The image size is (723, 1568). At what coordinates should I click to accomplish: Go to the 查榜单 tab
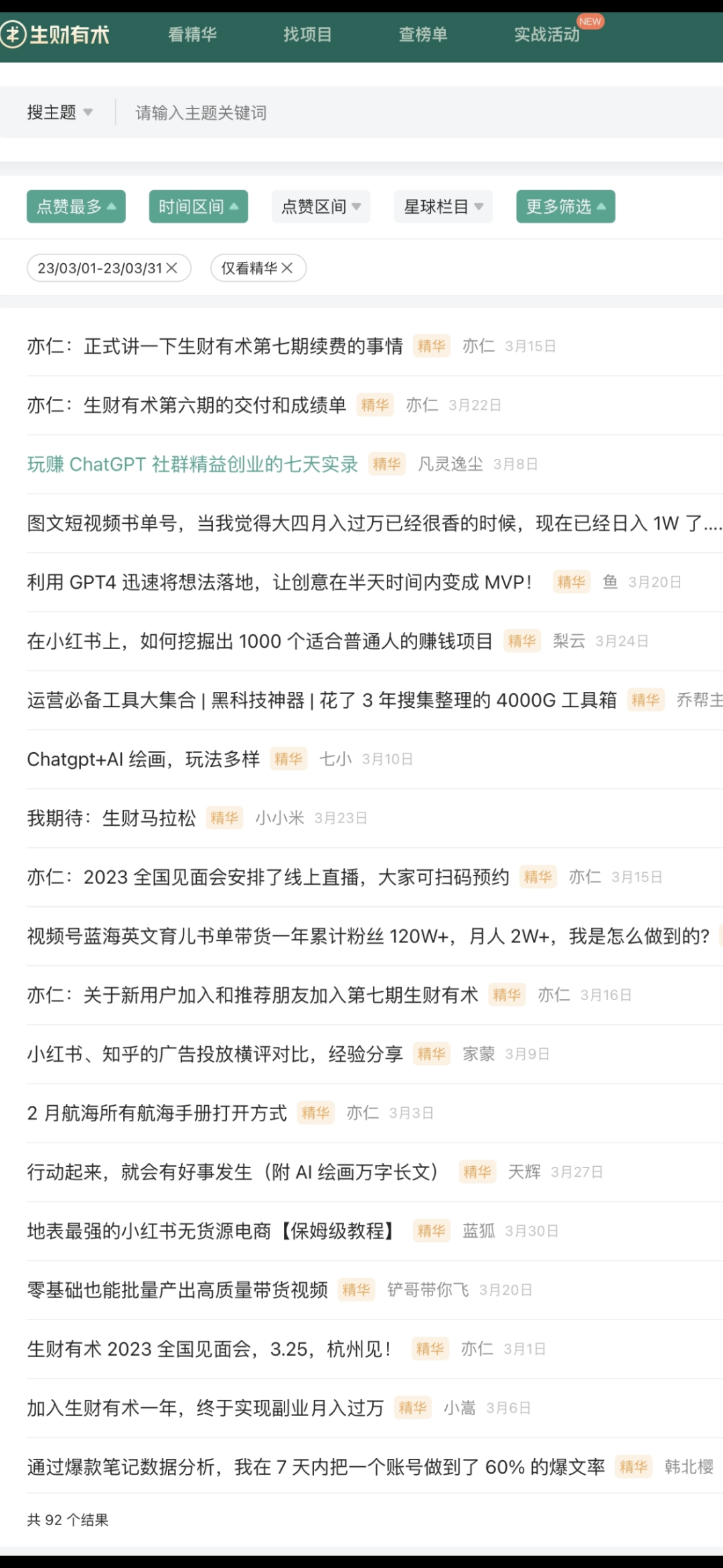click(x=423, y=34)
